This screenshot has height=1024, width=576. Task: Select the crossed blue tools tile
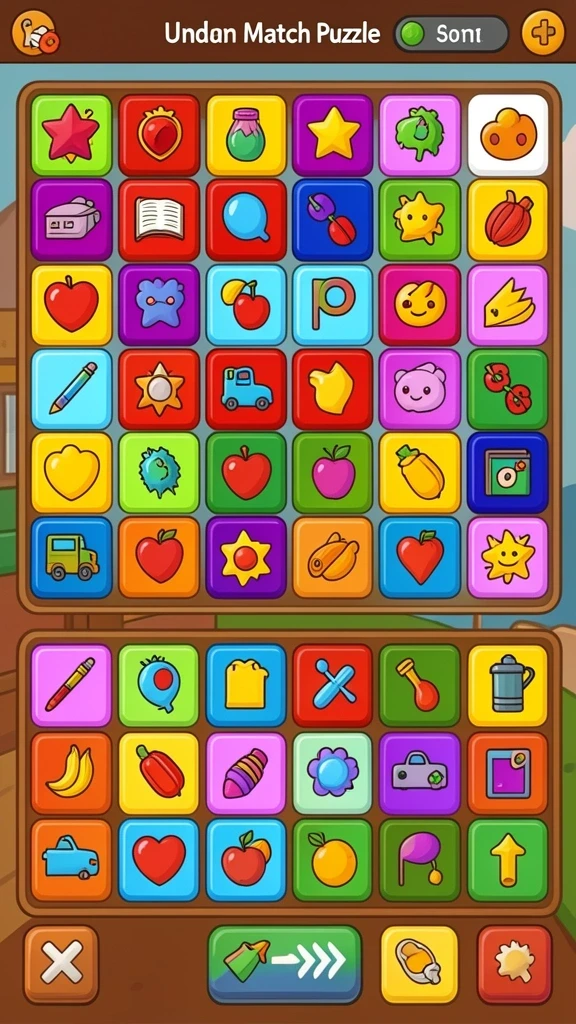(x=332, y=685)
